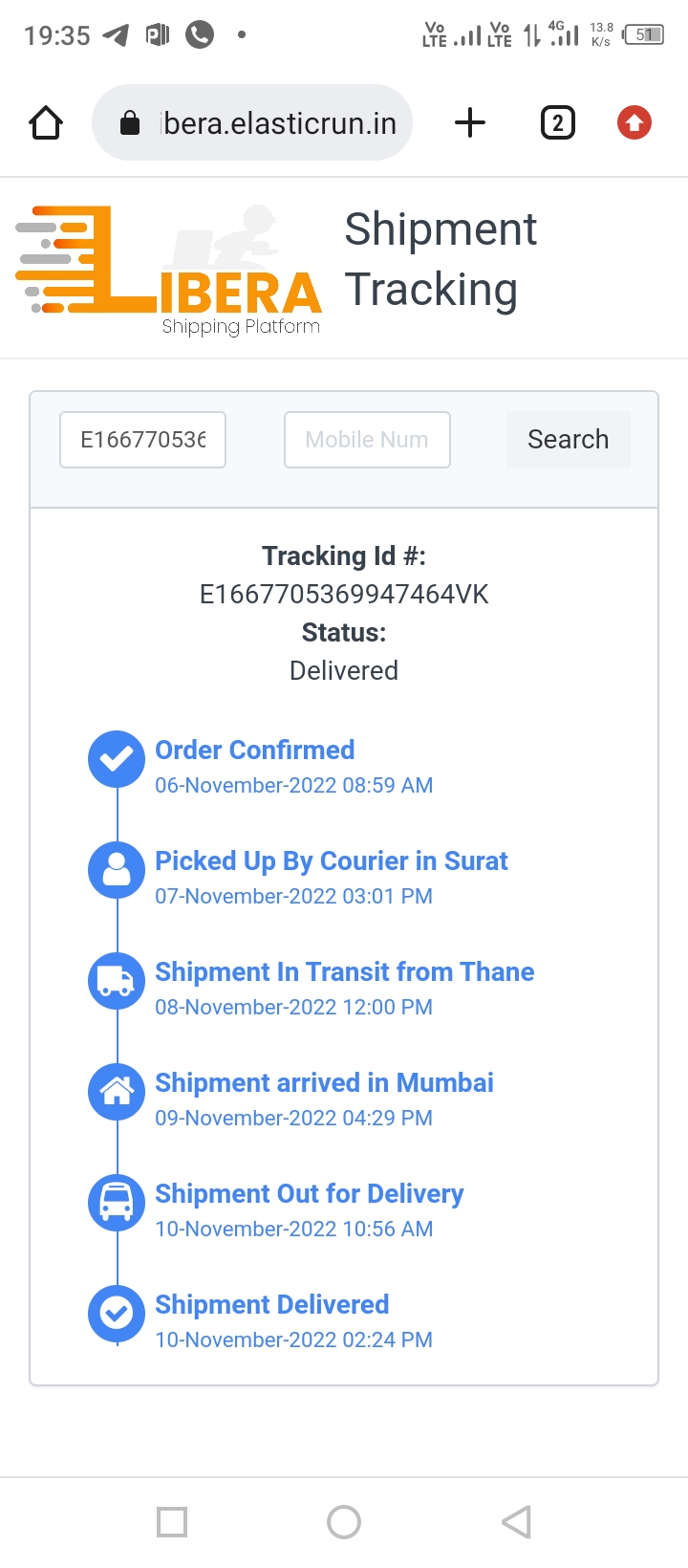Open a new browser tab

[x=469, y=122]
